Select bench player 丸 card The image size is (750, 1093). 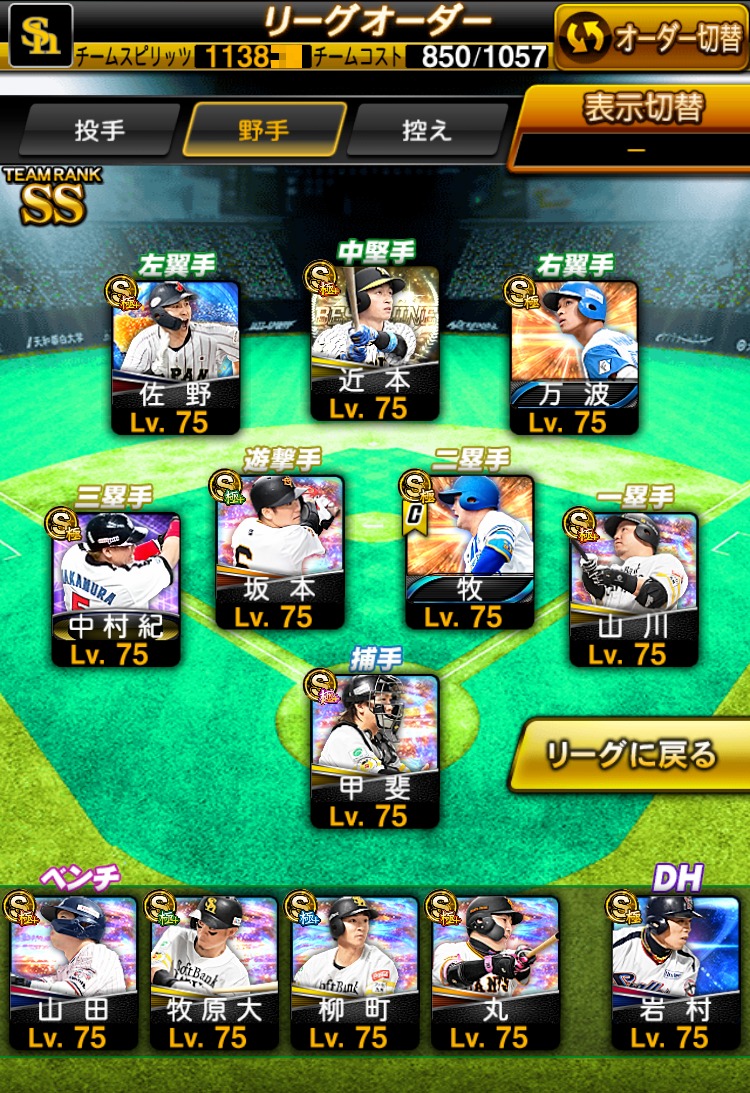click(x=495, y=972)
